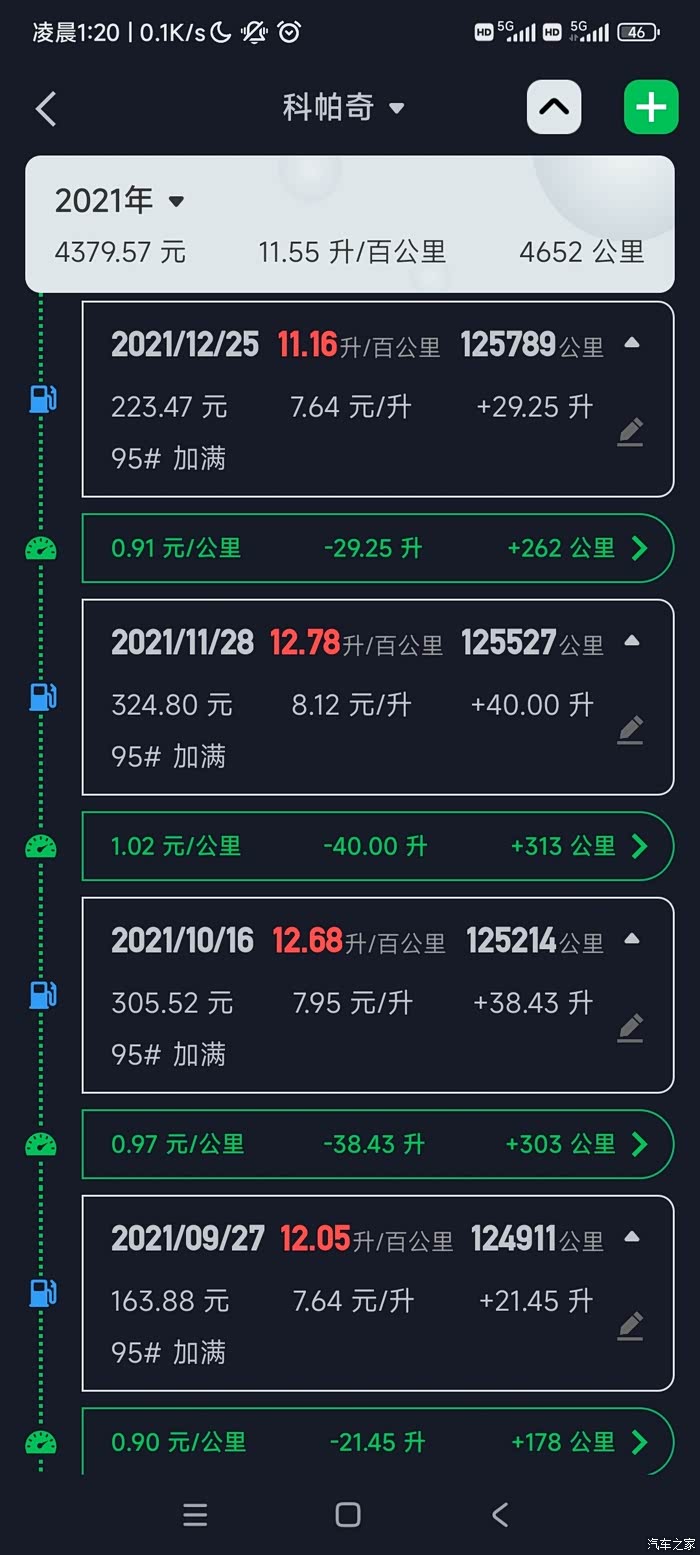The height and width of the screenshot is (1555, 700).
Task: Collapse the 2021/10/16 record card
Action: [x=631, y=939]
